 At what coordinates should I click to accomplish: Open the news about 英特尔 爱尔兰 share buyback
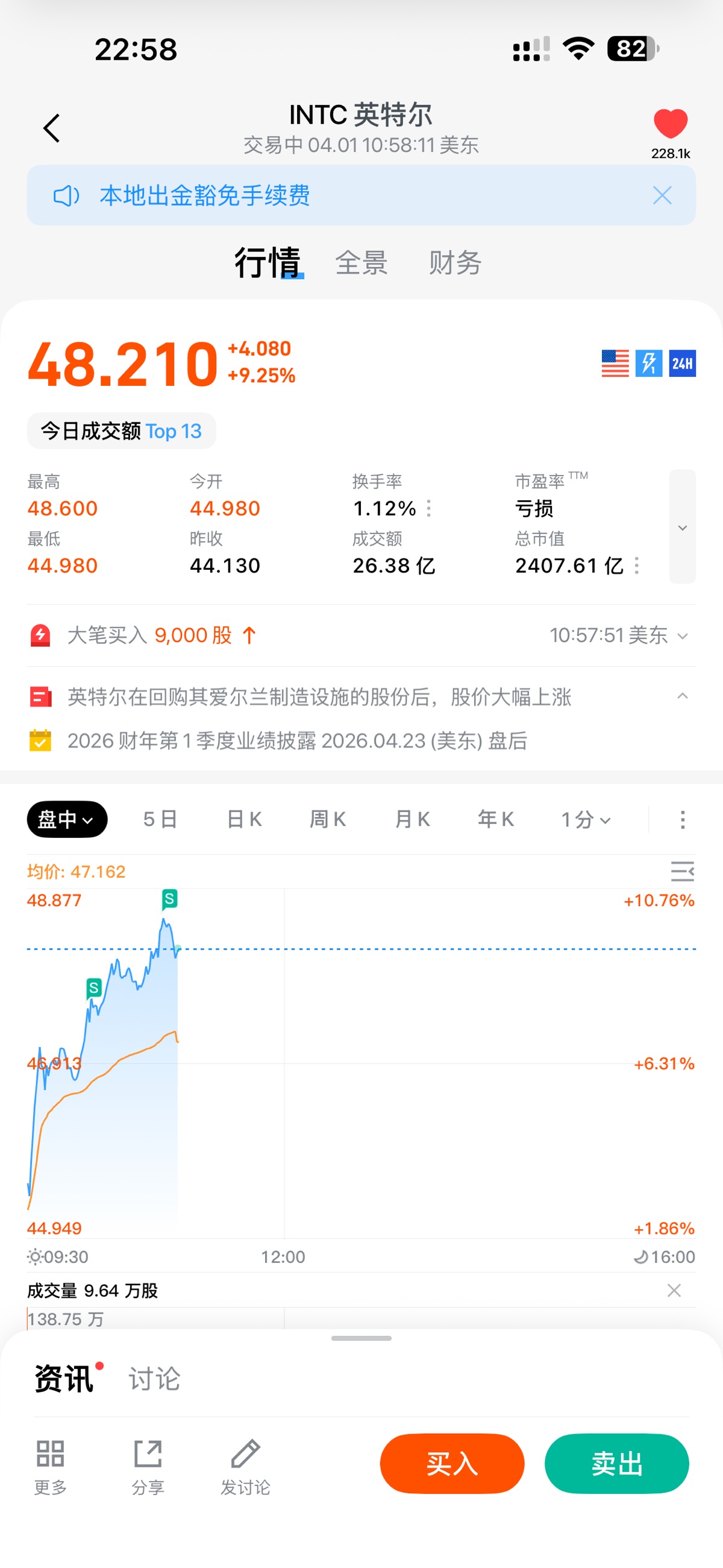[319, 697]
